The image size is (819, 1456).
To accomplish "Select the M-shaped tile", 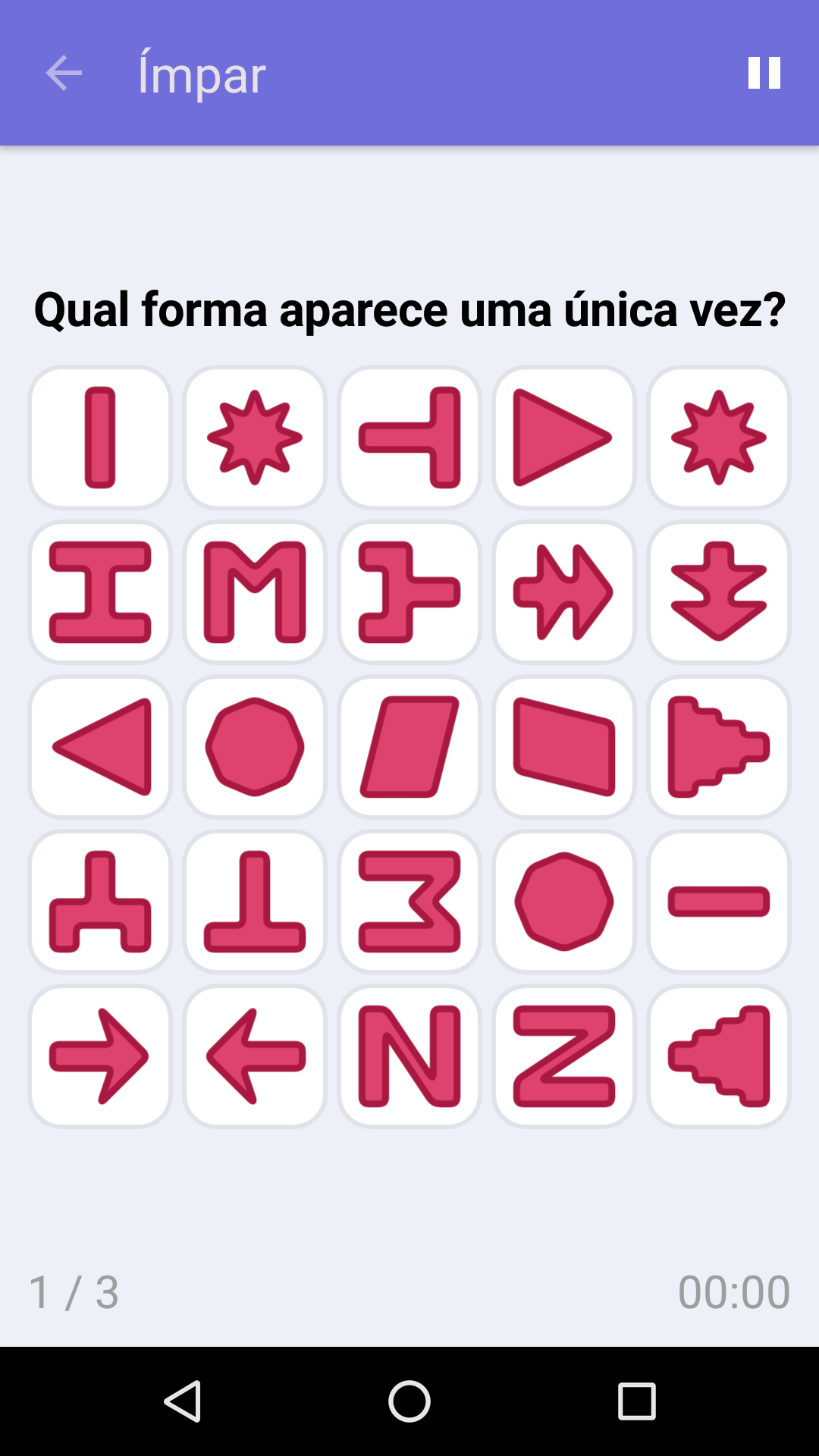I will [x=255, y=592].
